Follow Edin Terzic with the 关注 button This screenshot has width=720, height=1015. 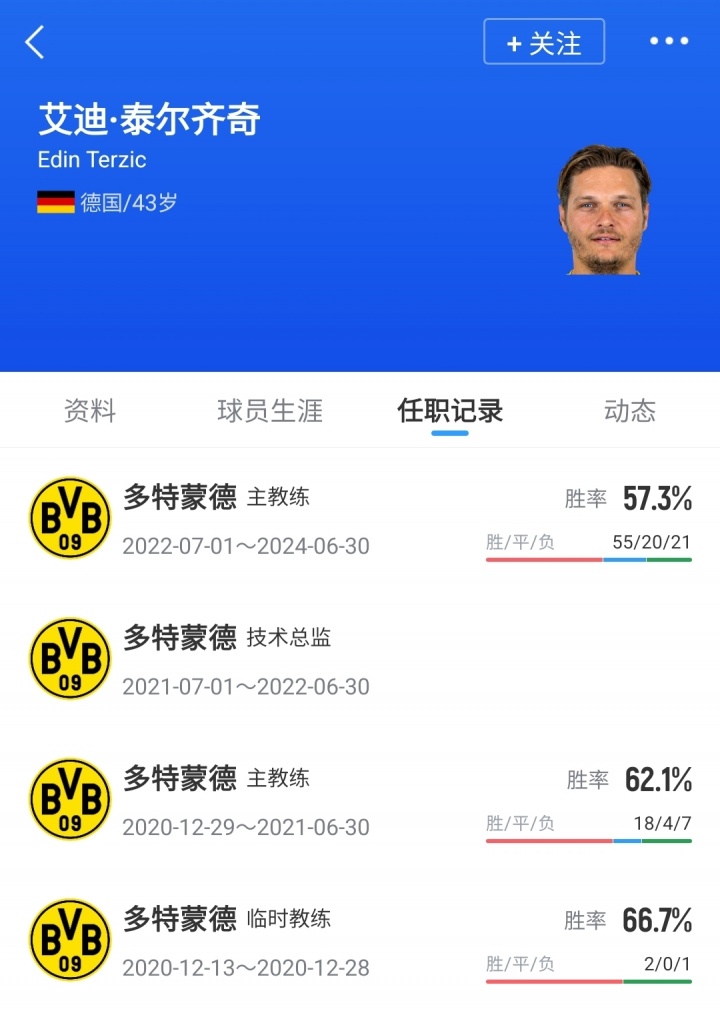544,42
